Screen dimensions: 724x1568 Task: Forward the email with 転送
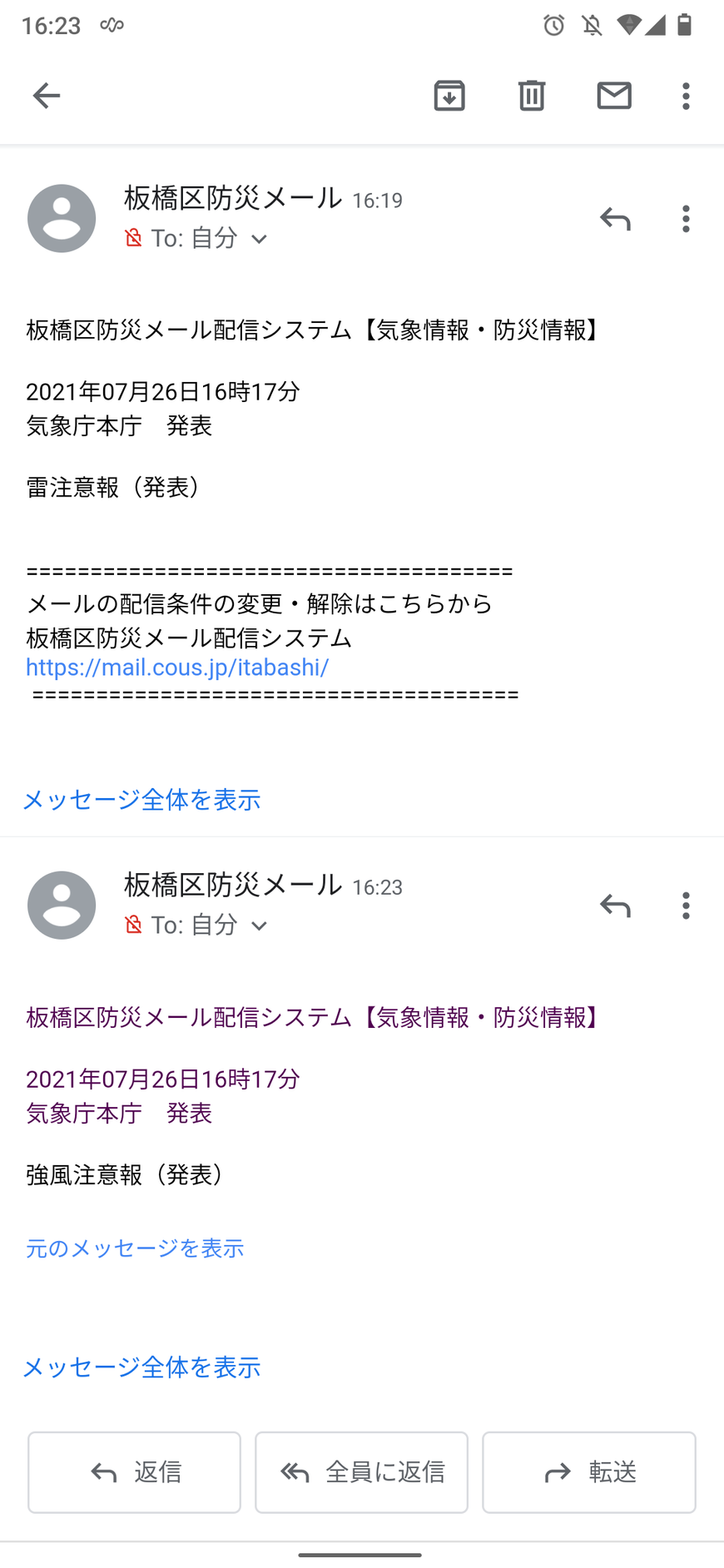(x=588, y=1472)
